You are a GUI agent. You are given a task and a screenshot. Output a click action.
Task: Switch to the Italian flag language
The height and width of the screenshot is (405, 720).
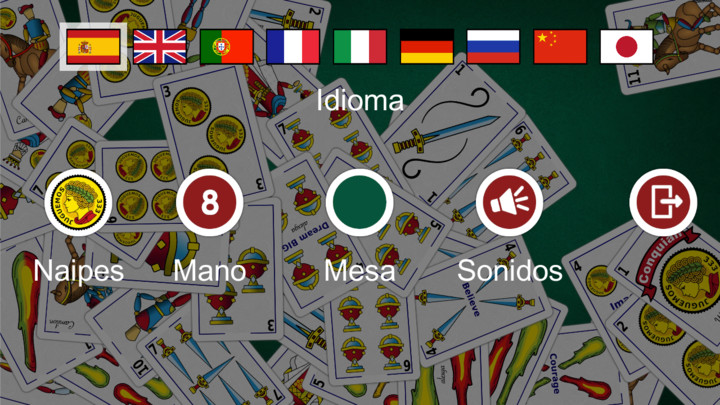pos(359,46)
